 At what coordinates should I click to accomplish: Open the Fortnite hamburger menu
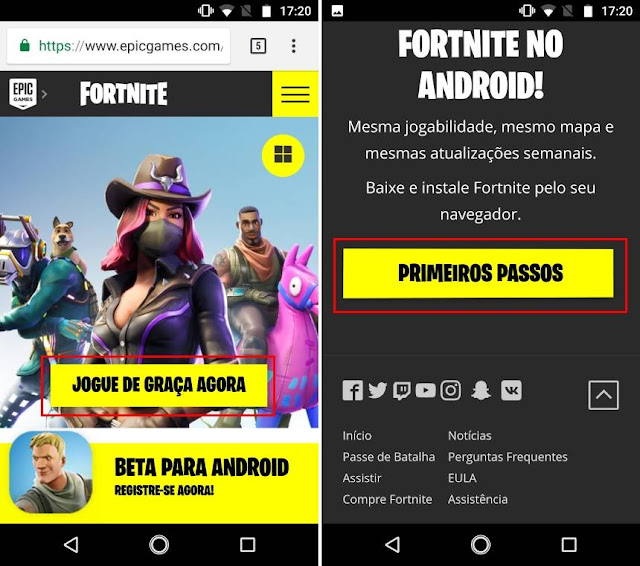click(x=295, y=95)
